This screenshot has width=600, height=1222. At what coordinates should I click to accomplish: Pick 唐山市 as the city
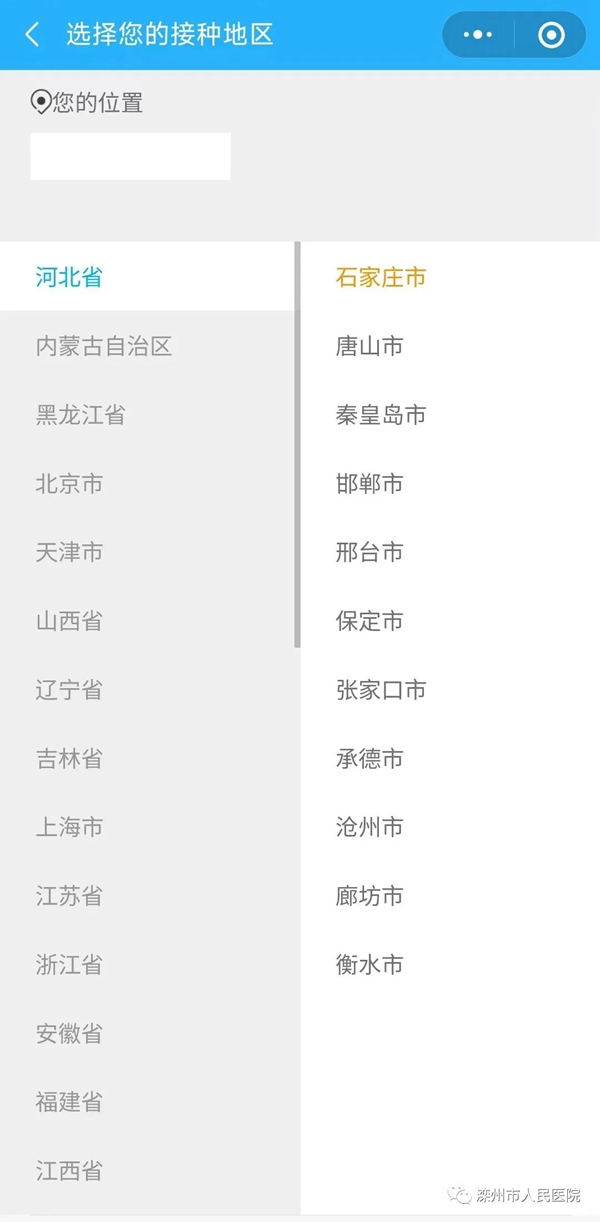point(450,346)
